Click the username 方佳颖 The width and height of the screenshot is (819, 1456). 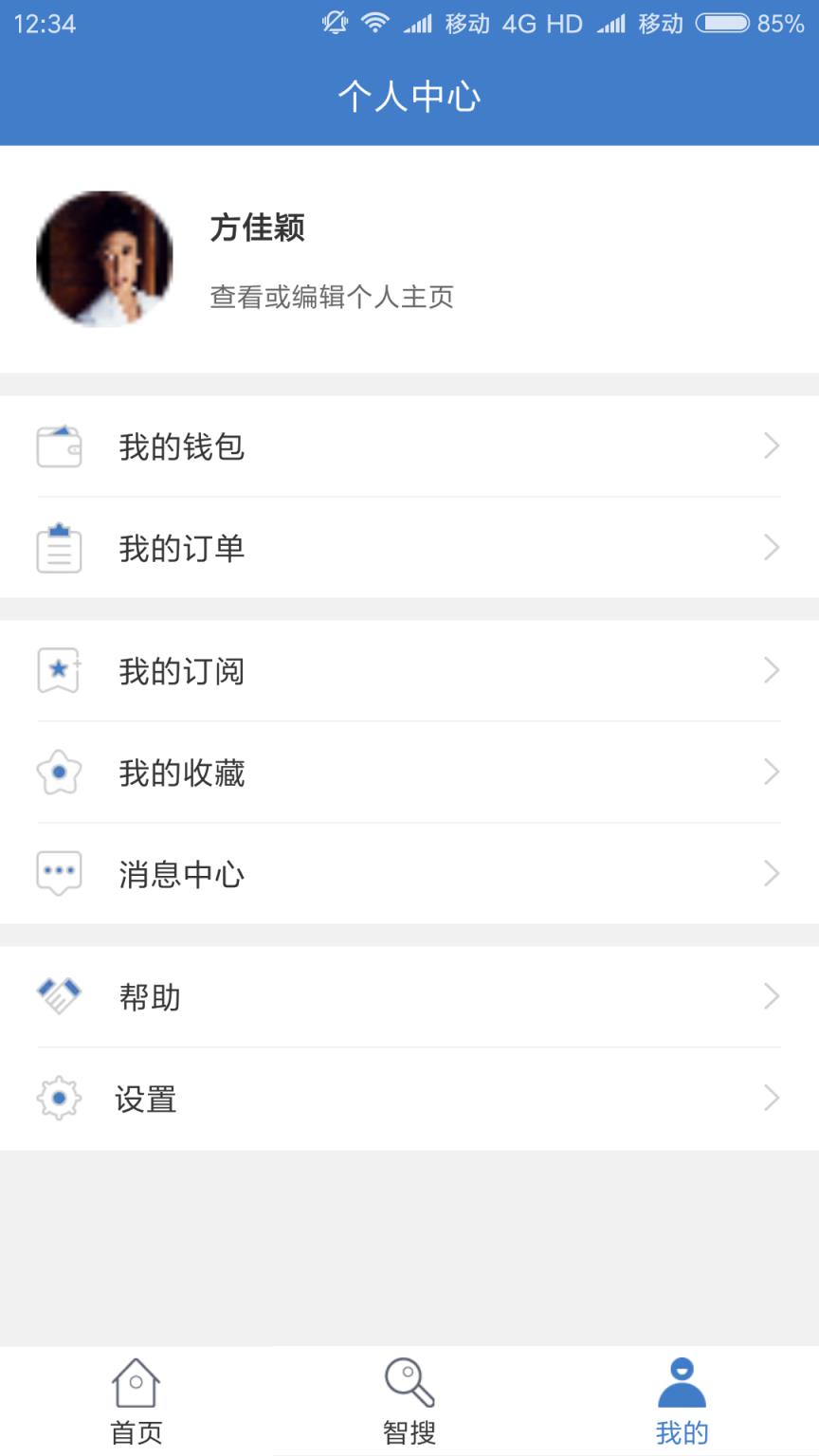coord(256,229)
